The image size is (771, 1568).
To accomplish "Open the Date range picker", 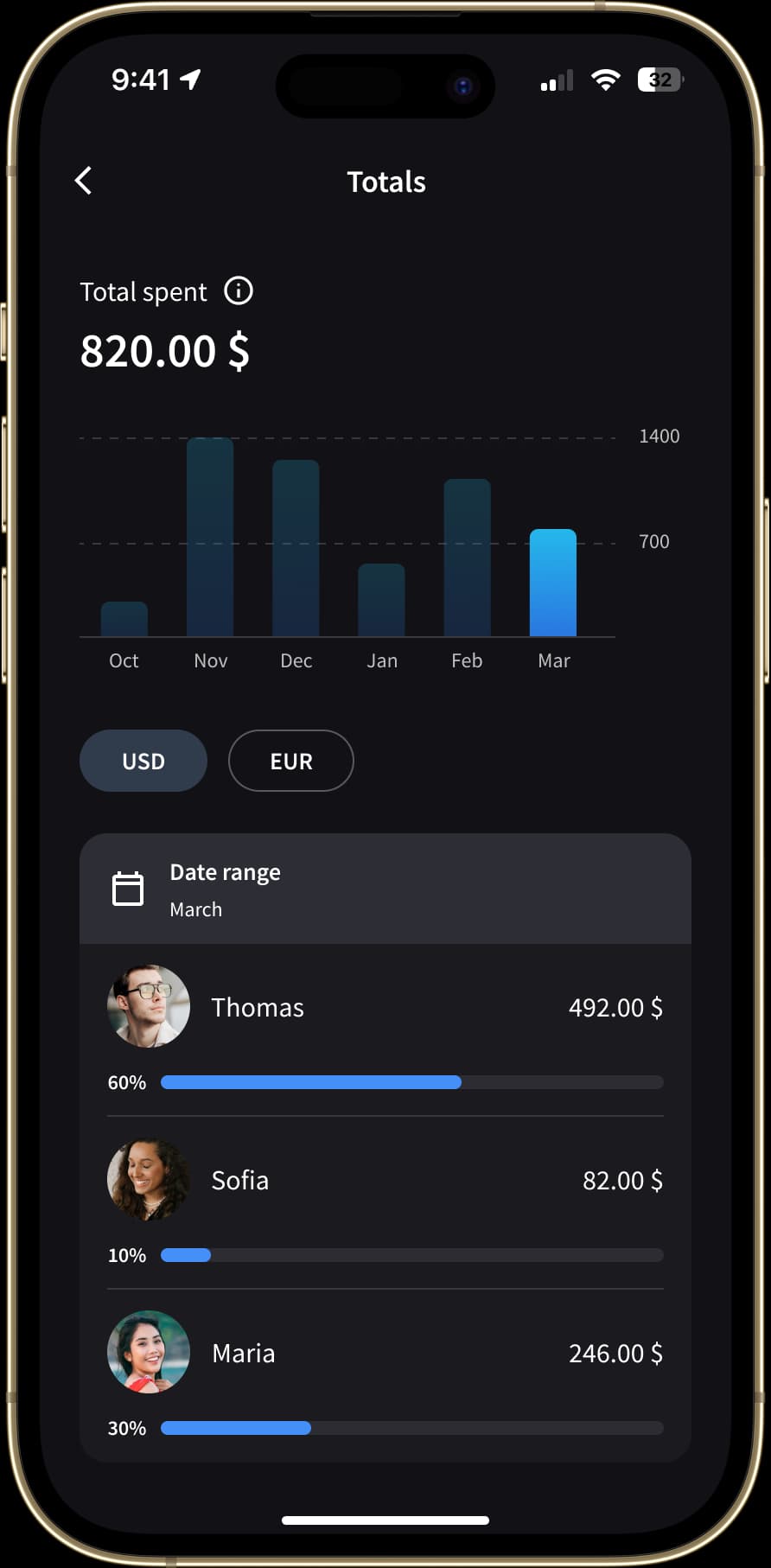I will [385, 889].
